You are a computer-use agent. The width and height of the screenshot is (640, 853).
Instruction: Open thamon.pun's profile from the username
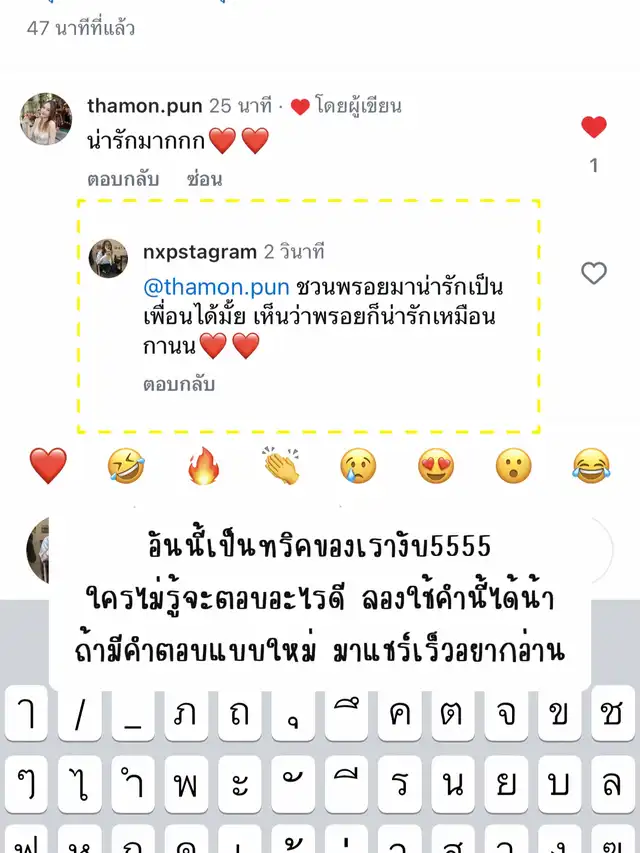(x=145, y=106)
